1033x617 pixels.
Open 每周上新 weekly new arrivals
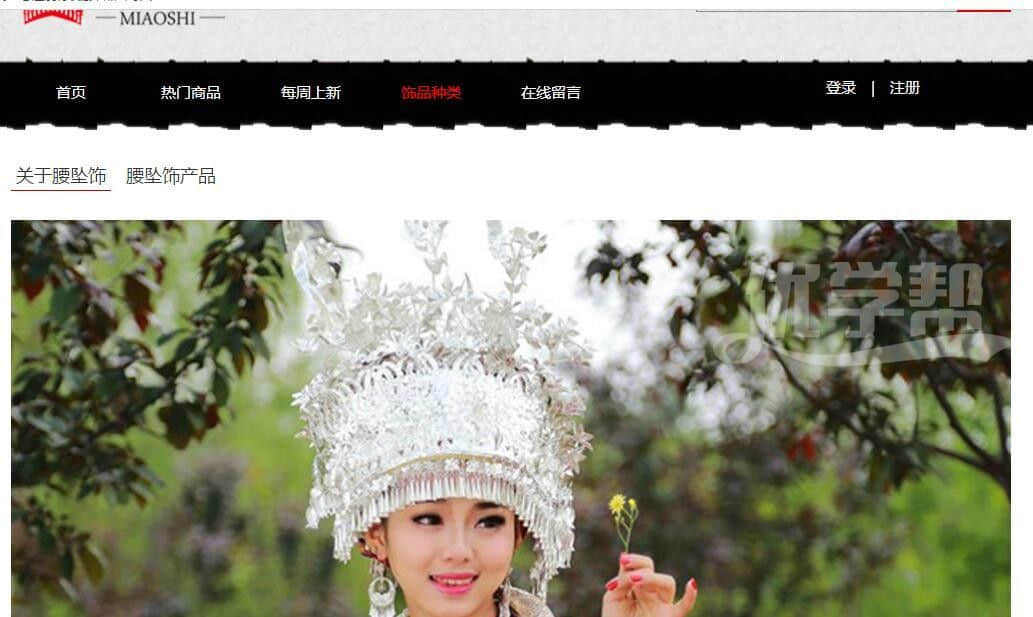pos(310,93)
